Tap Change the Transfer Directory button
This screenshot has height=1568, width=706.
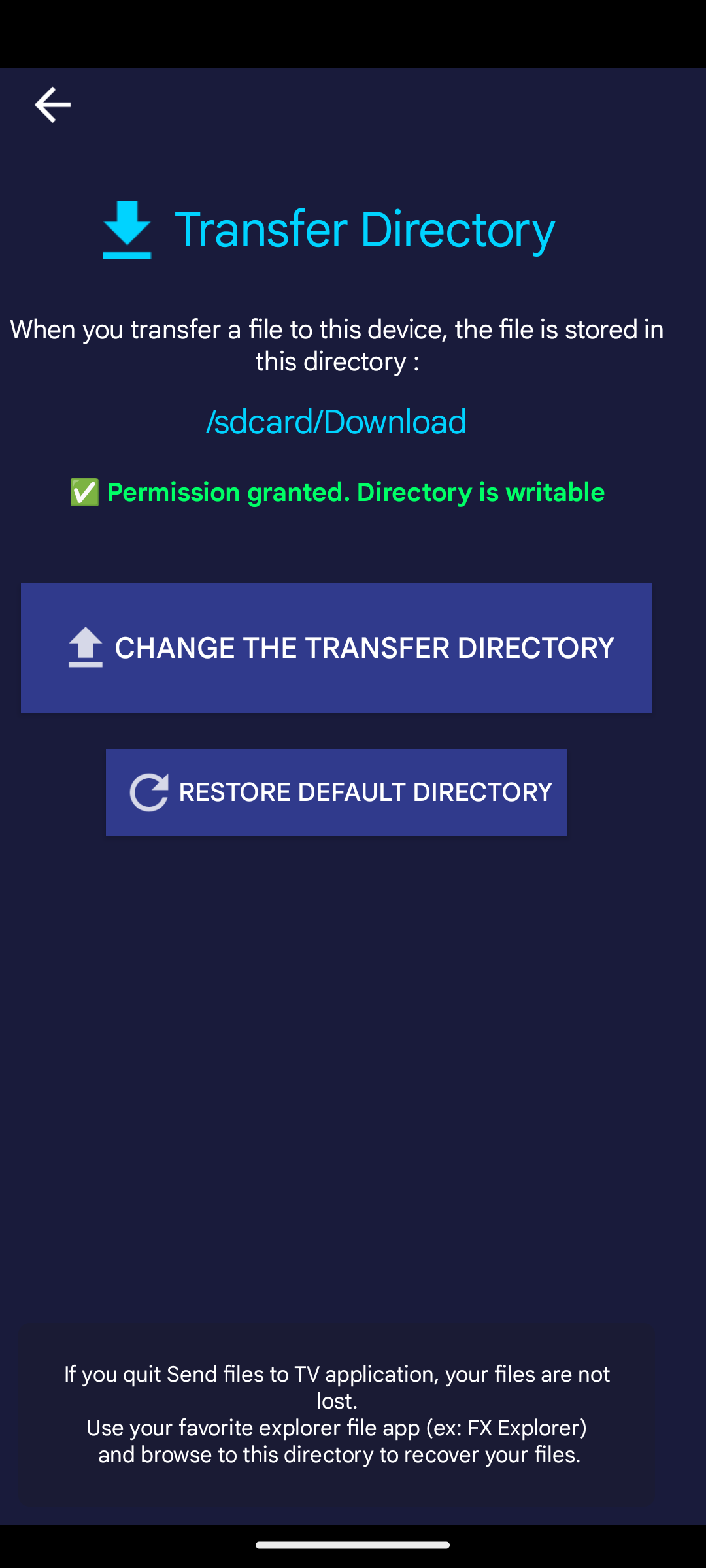pyautogui.click(x=336, y=647)
